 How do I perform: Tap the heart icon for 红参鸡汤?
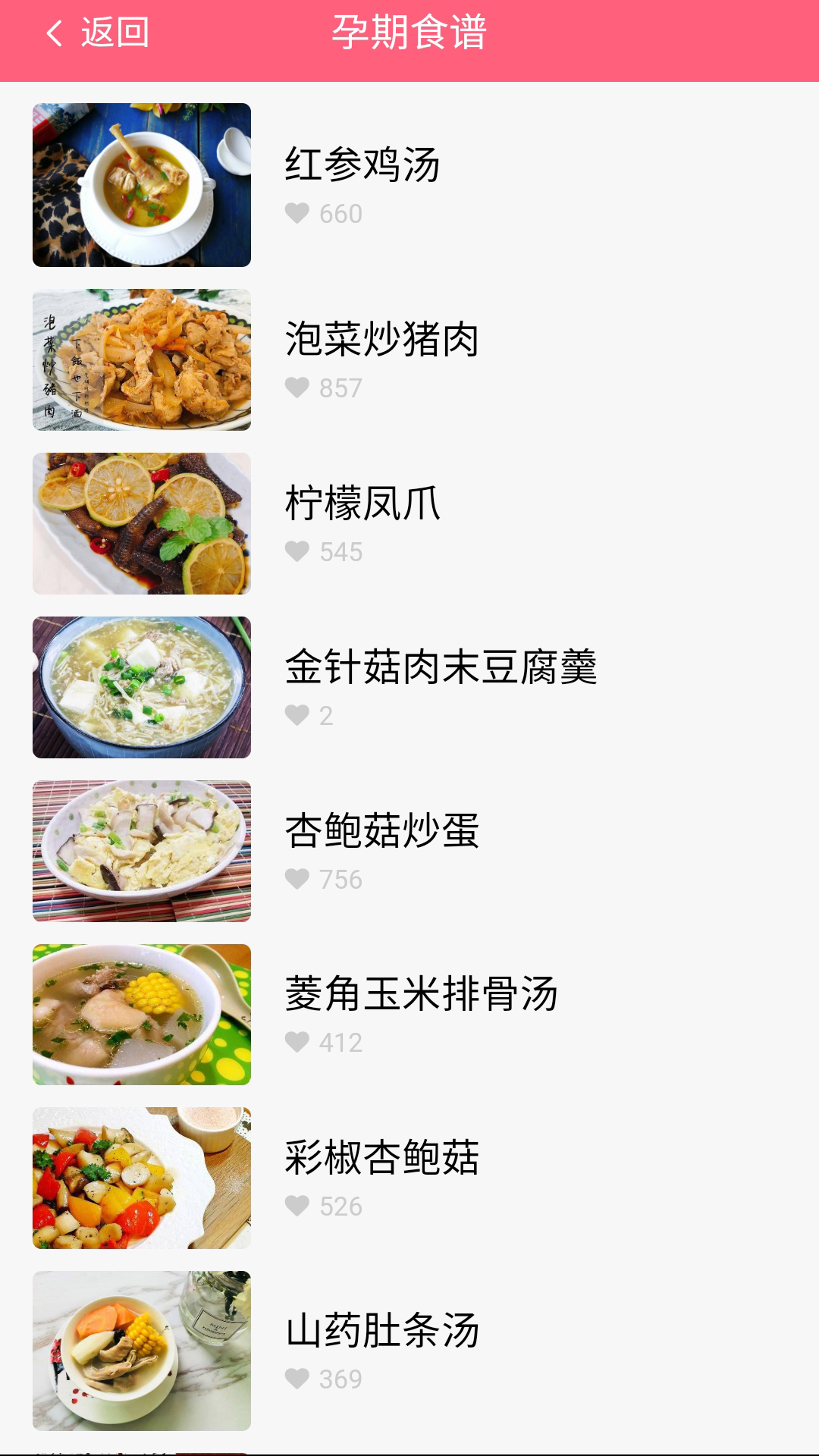click(x=297, y=215)
